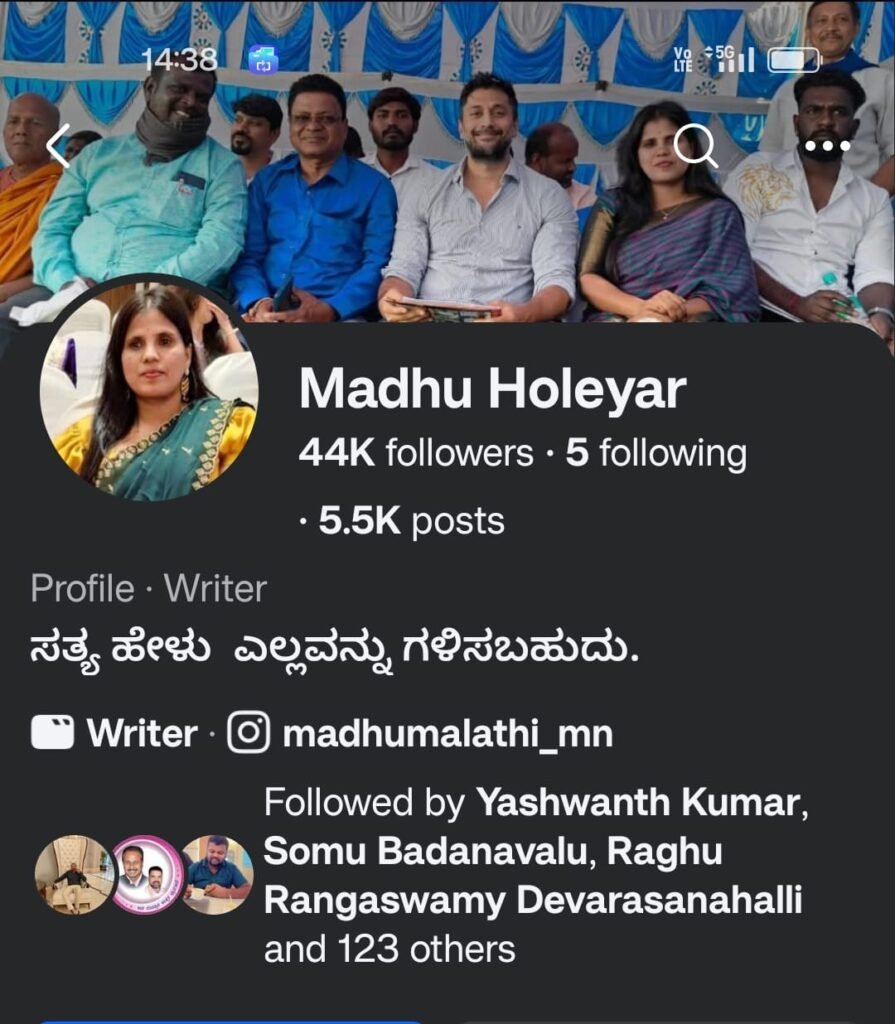Viewport: 895px width, 1024px height.
Task: Go back using the top arrow
Action: click(58, 146)
